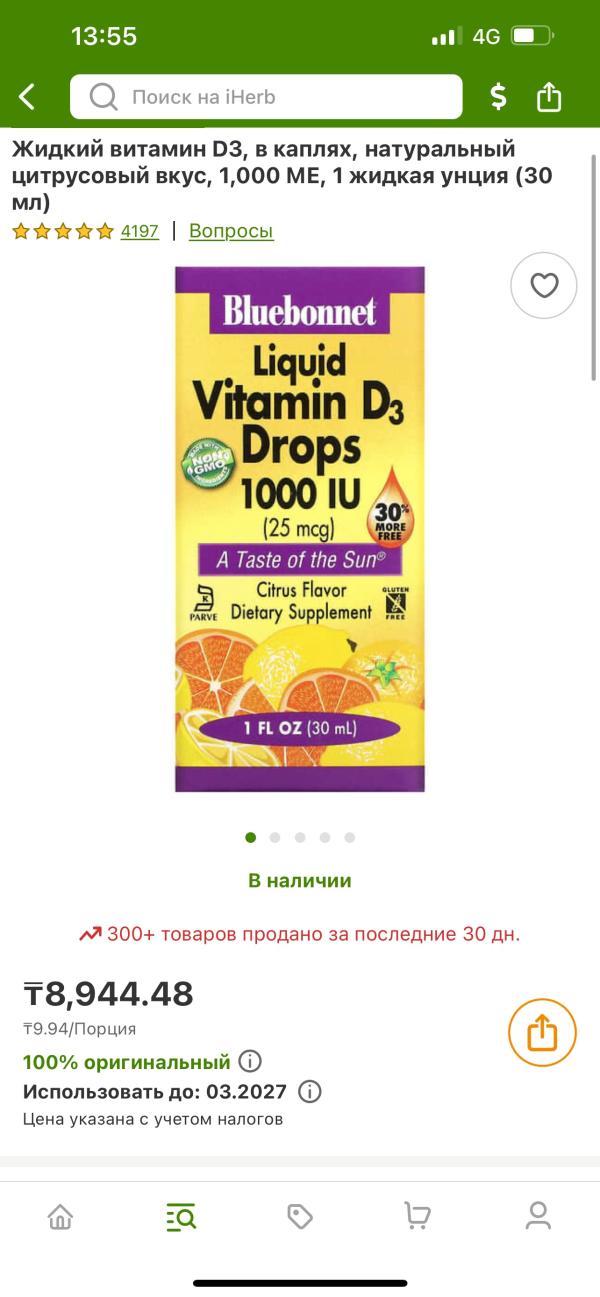The image size is (600, 1297).
Task: Switch to the Home tab
Action: pyautogui.click(x=61, y=1216)
